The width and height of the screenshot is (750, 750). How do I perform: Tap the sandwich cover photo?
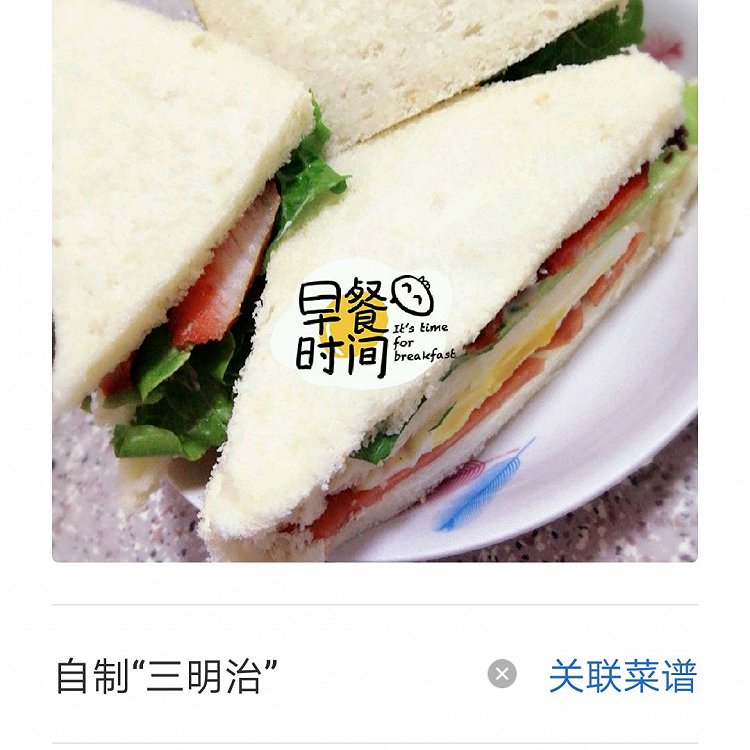click(375, 280)
